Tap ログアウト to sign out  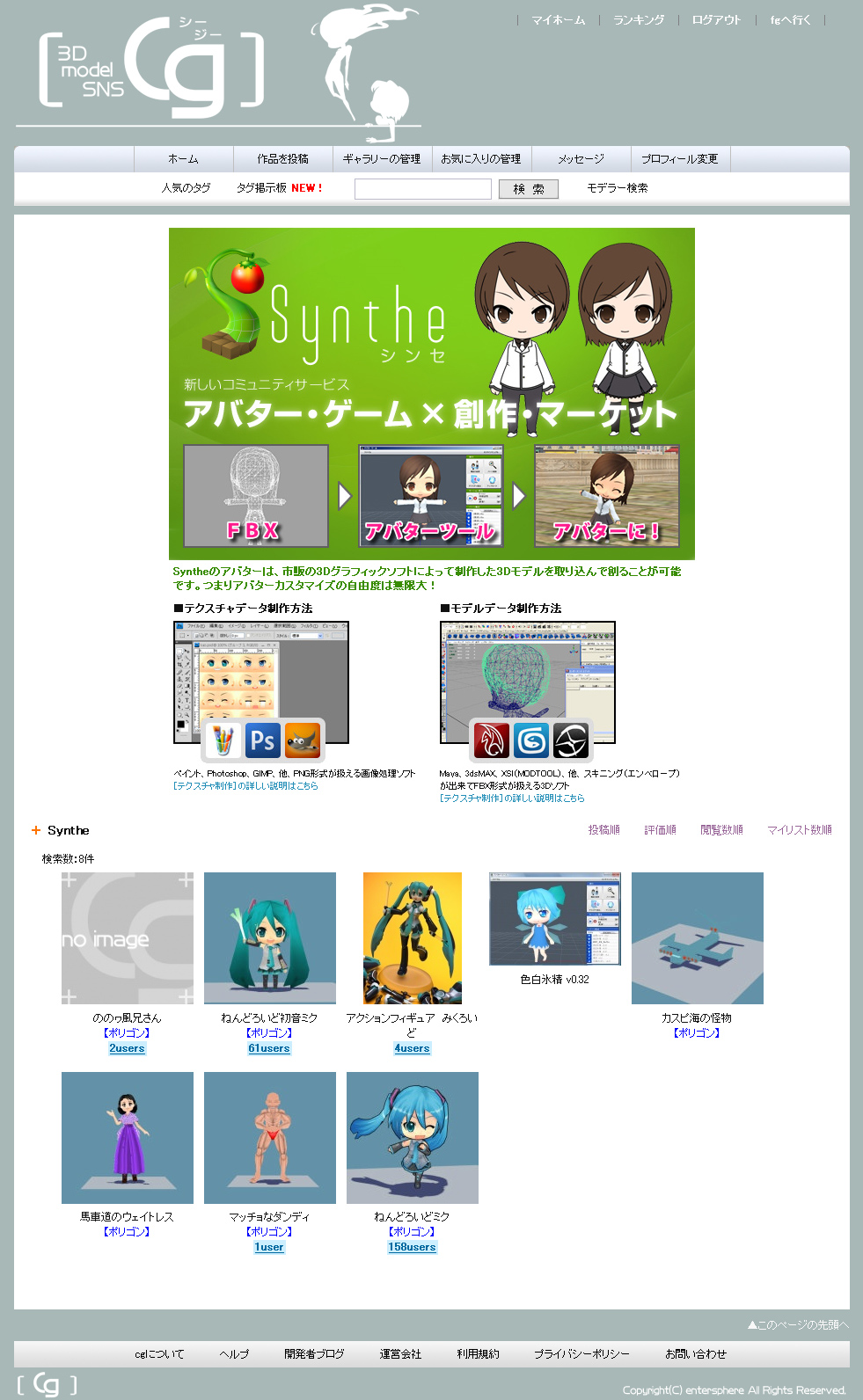(x=716, y=19)
